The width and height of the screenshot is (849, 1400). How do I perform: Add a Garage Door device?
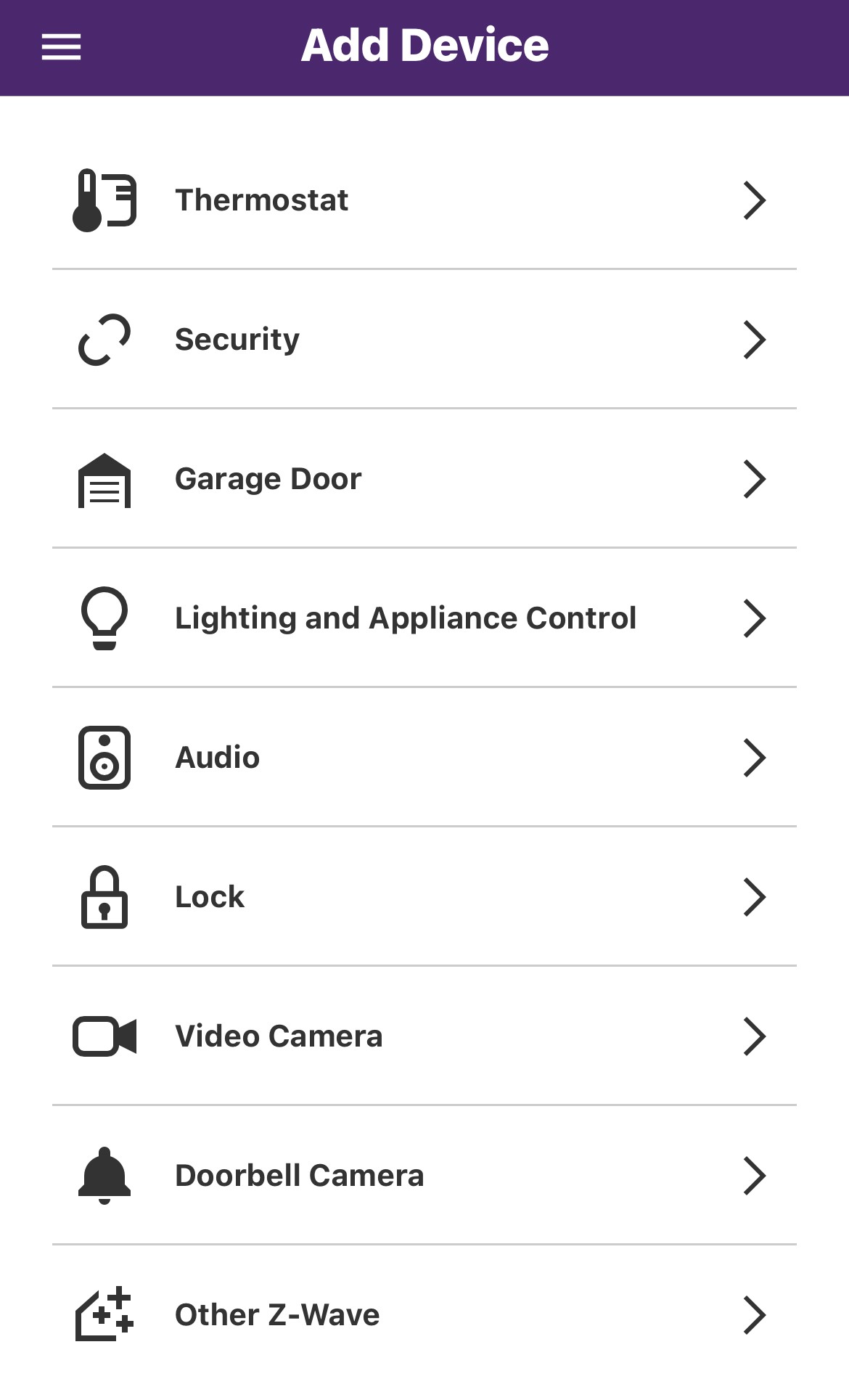coord(424,479)
